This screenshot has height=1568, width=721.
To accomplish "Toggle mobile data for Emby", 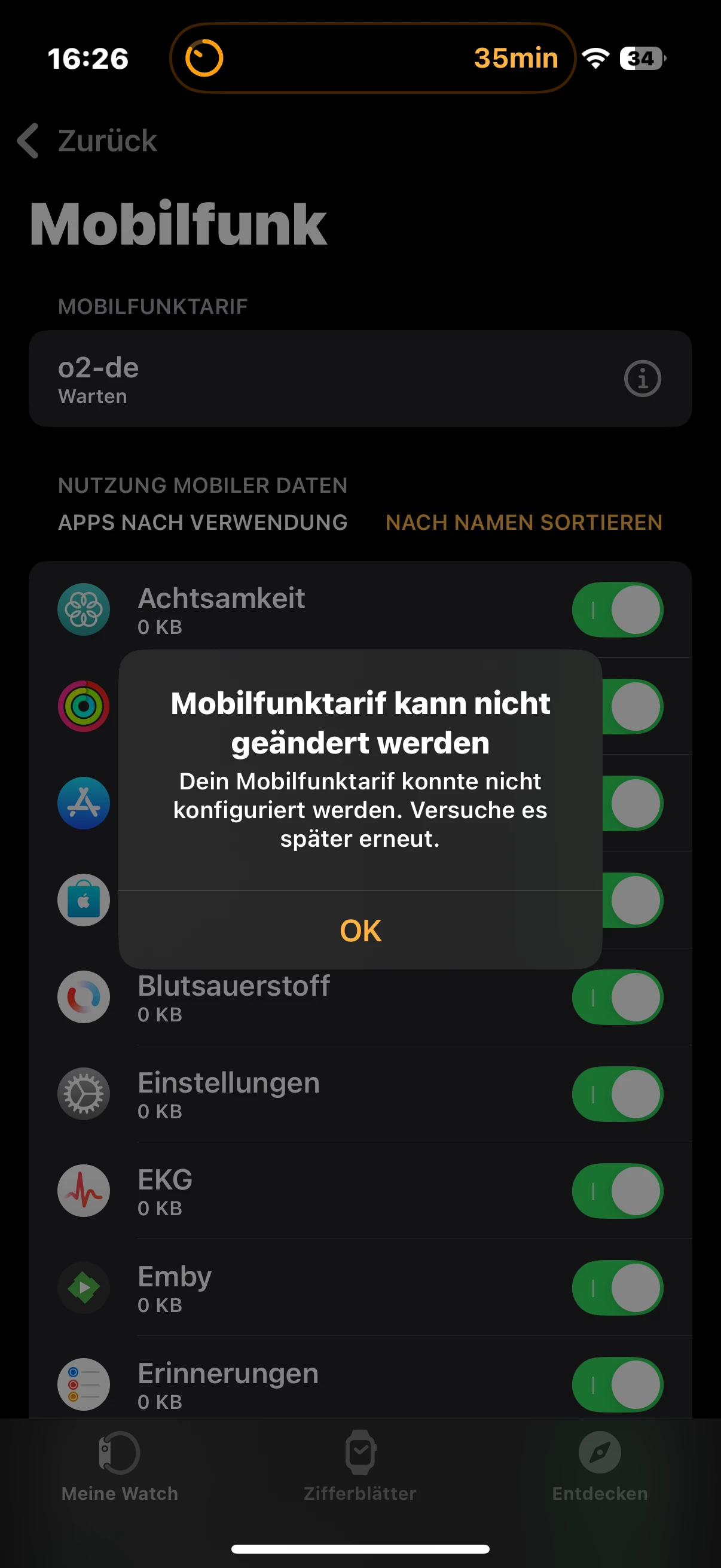I will coord(617,1288).
